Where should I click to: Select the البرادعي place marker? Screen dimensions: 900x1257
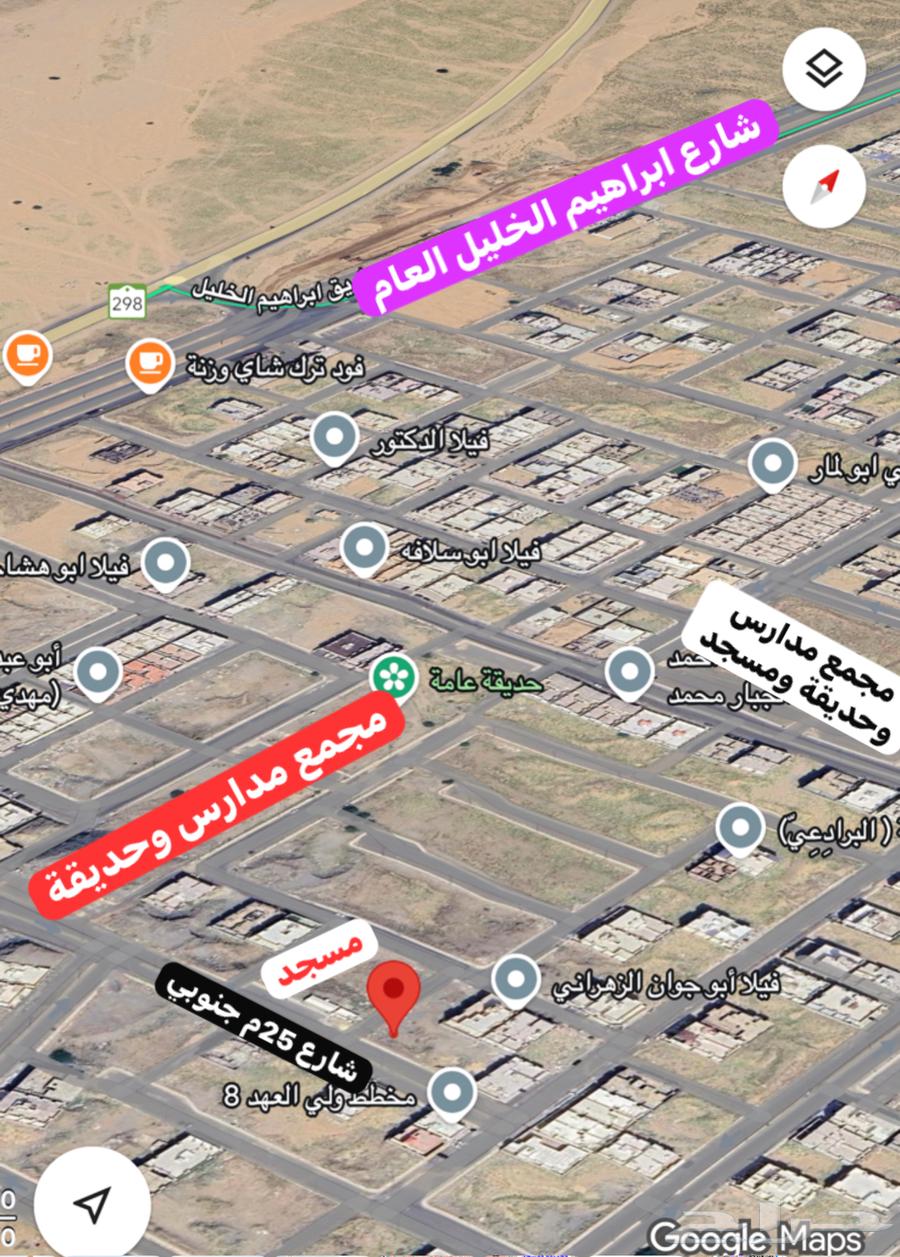[x=741, y=827]
